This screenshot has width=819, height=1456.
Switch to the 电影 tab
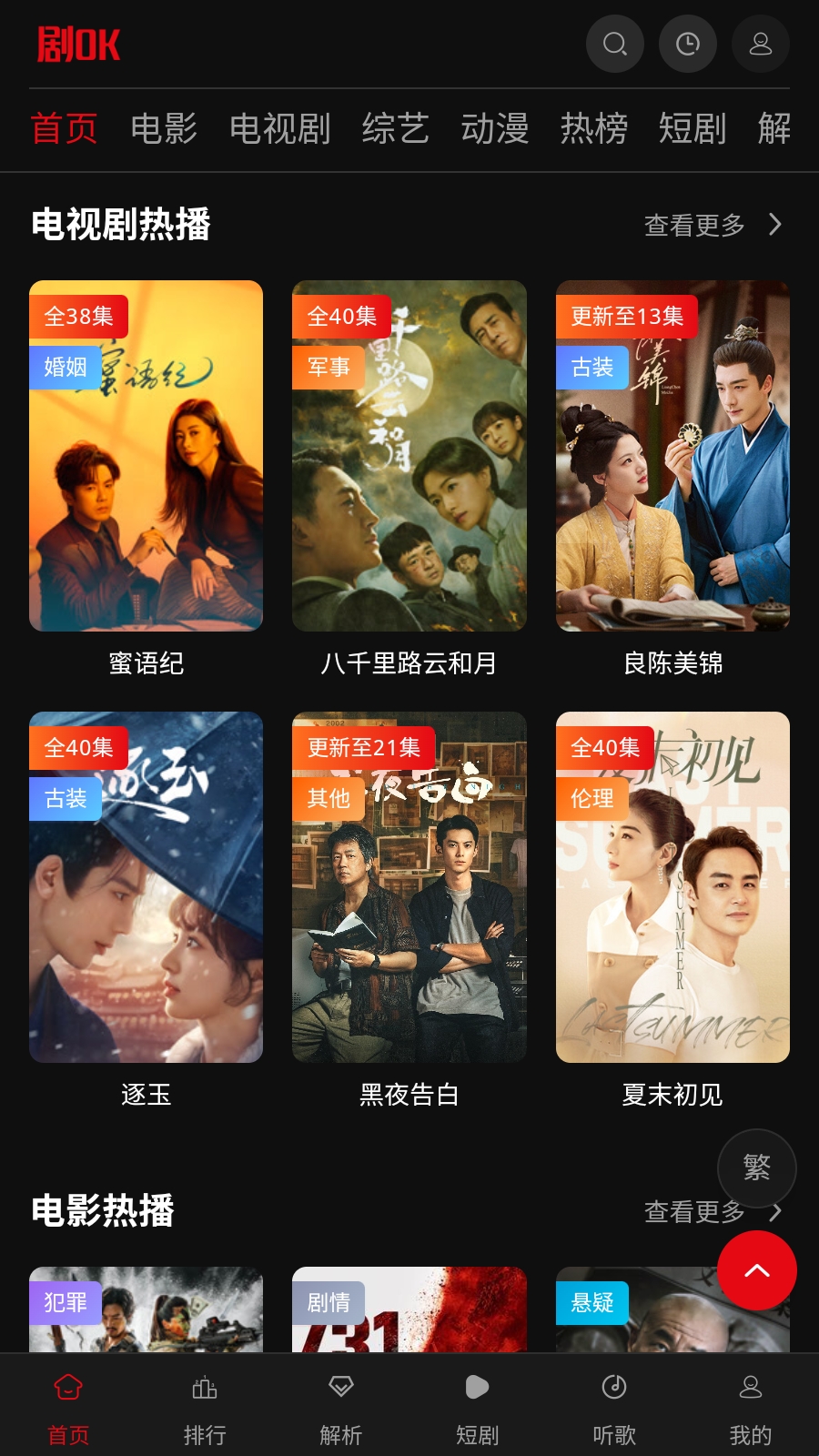coord(164,128)
